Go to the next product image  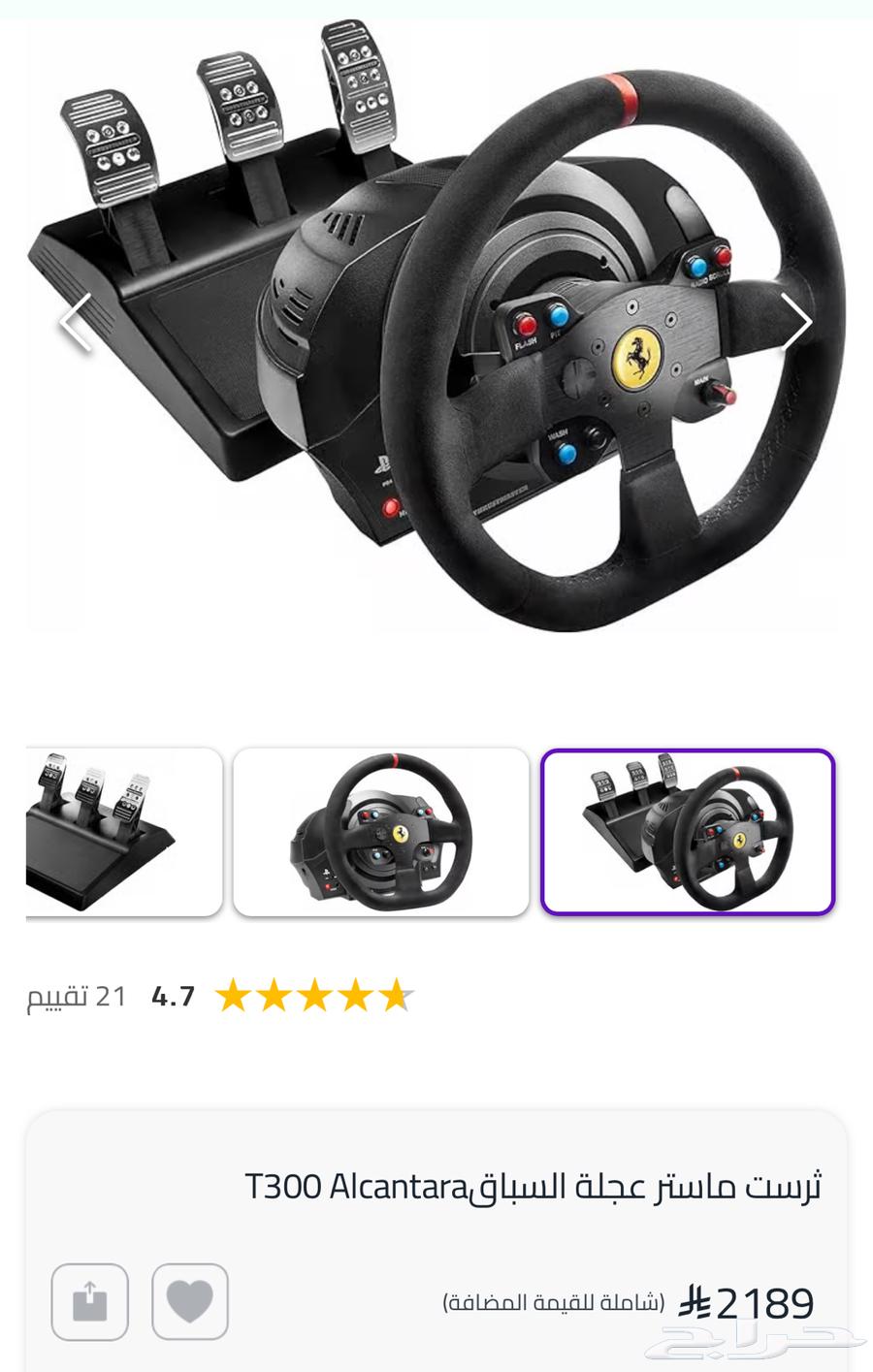coord(795,322)
